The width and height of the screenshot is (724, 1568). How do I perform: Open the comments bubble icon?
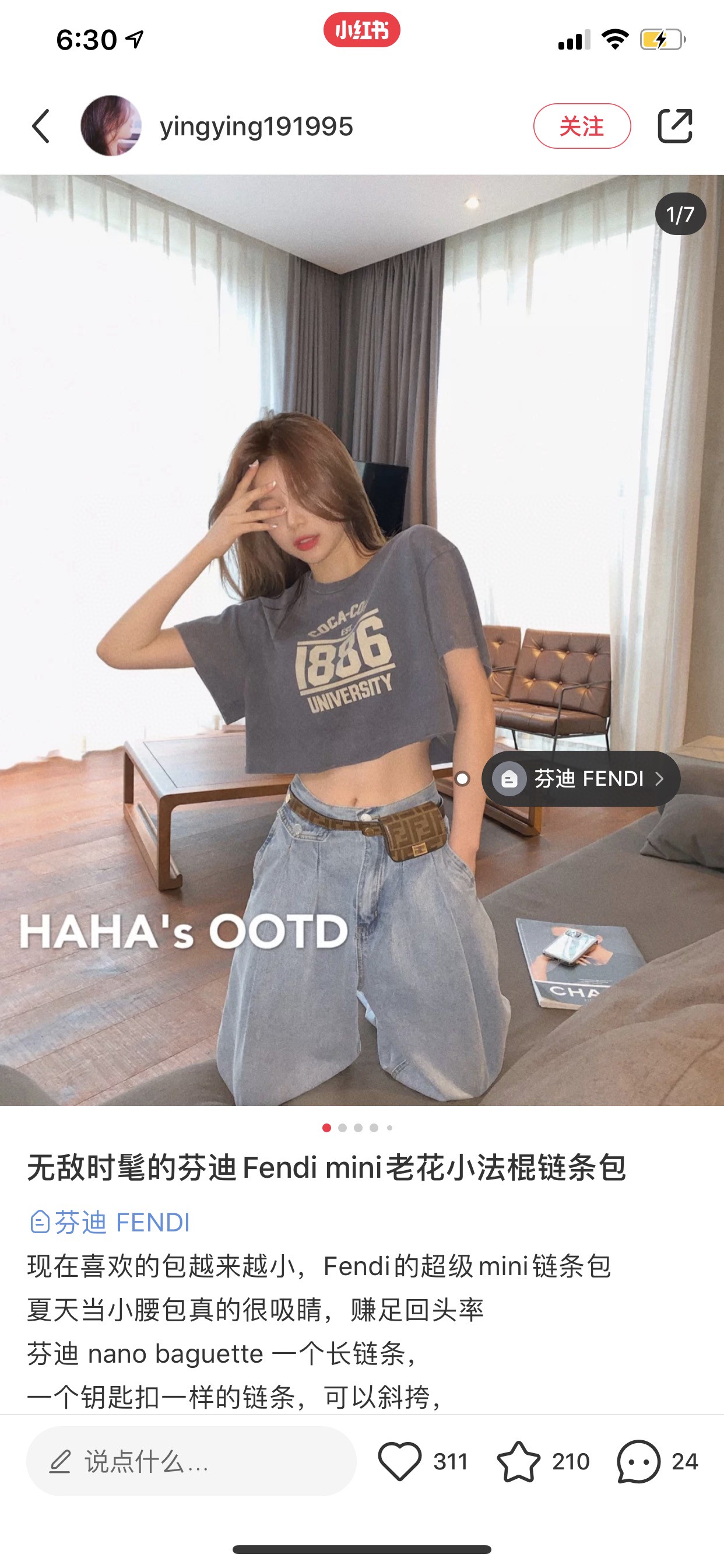point(638,1461)
